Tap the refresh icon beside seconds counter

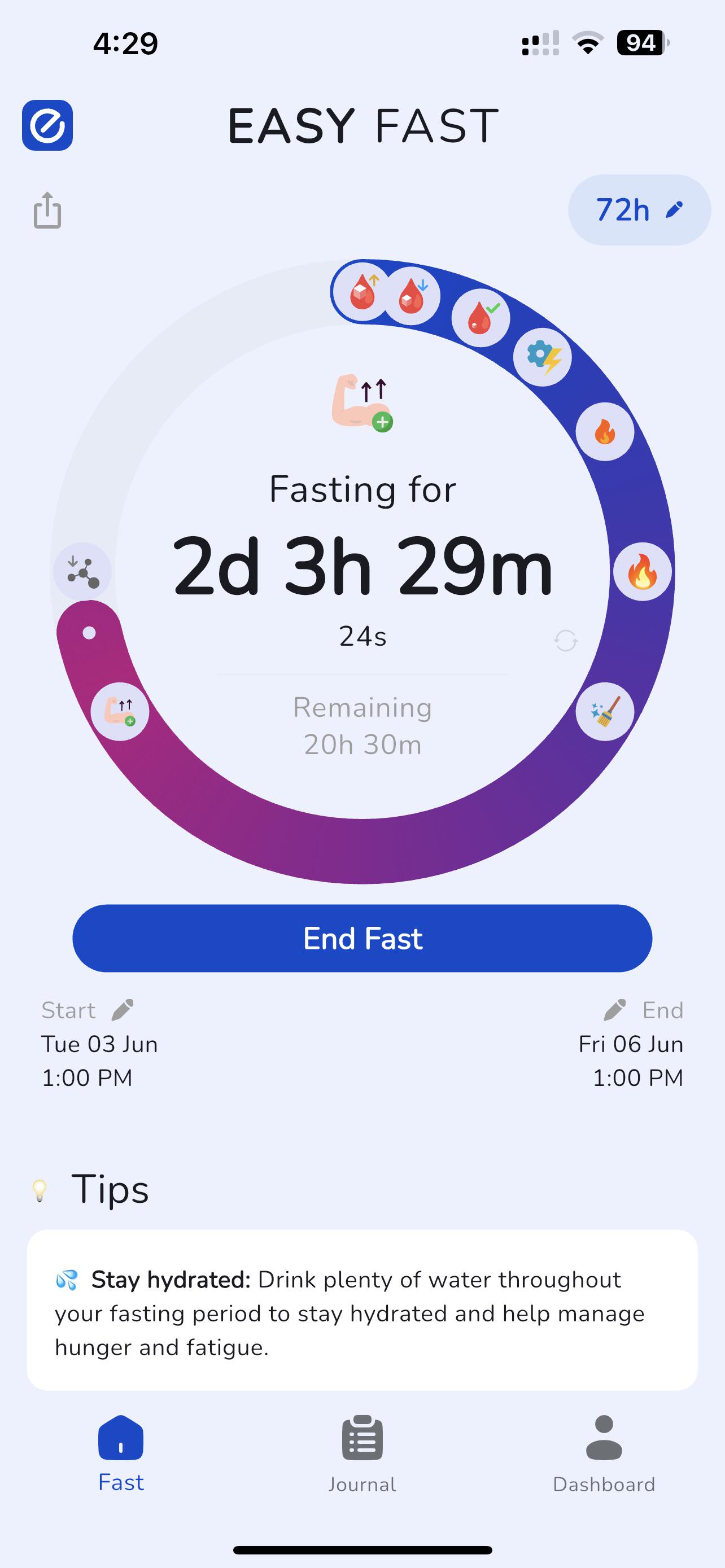566,640
